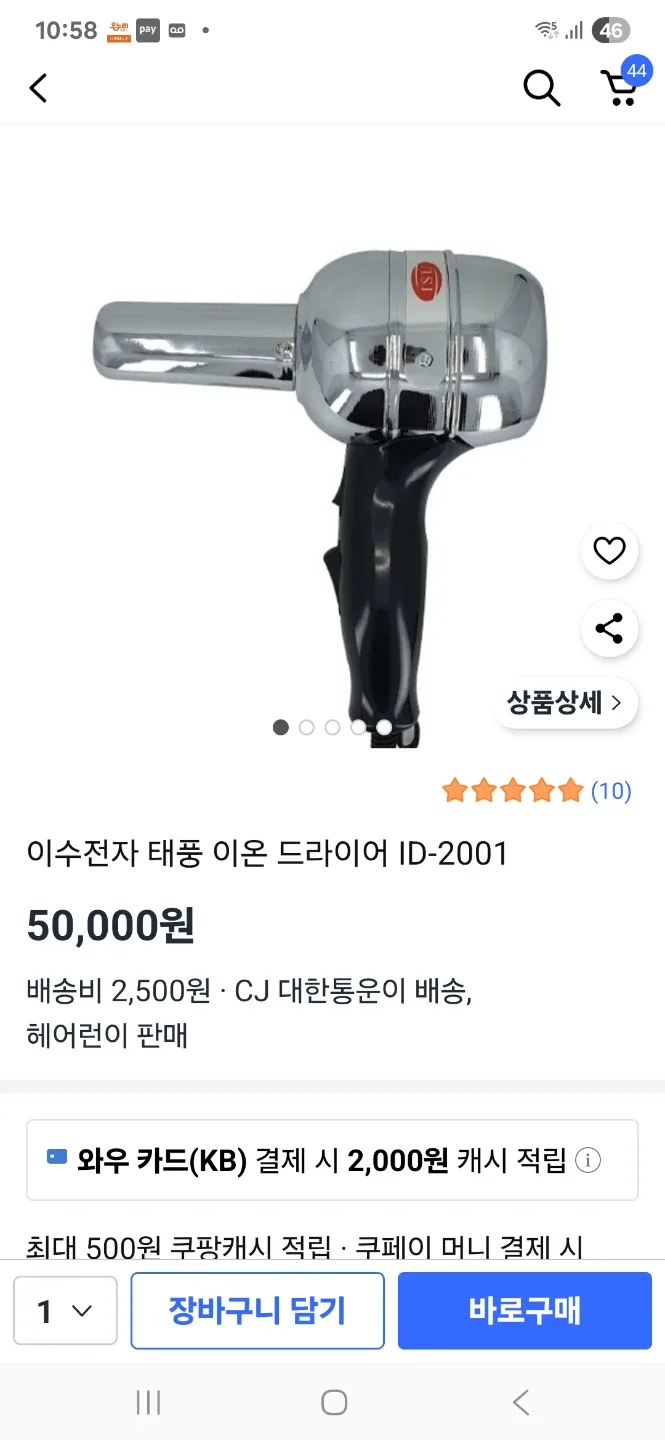
Task: Open 상품상세 product details
Action: (565, 703)
